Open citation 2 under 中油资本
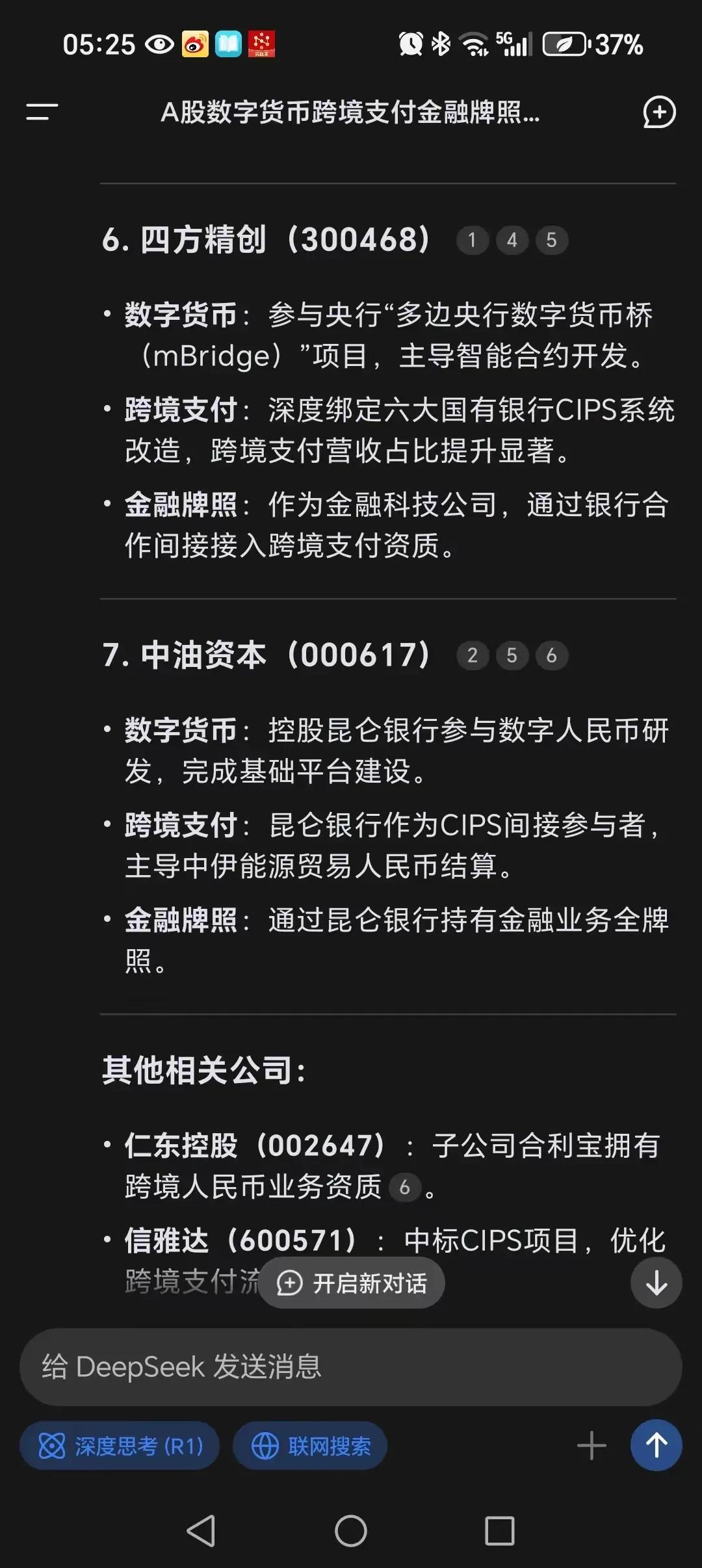Screen dimensions: 702x1568 [x=473, y=656]
